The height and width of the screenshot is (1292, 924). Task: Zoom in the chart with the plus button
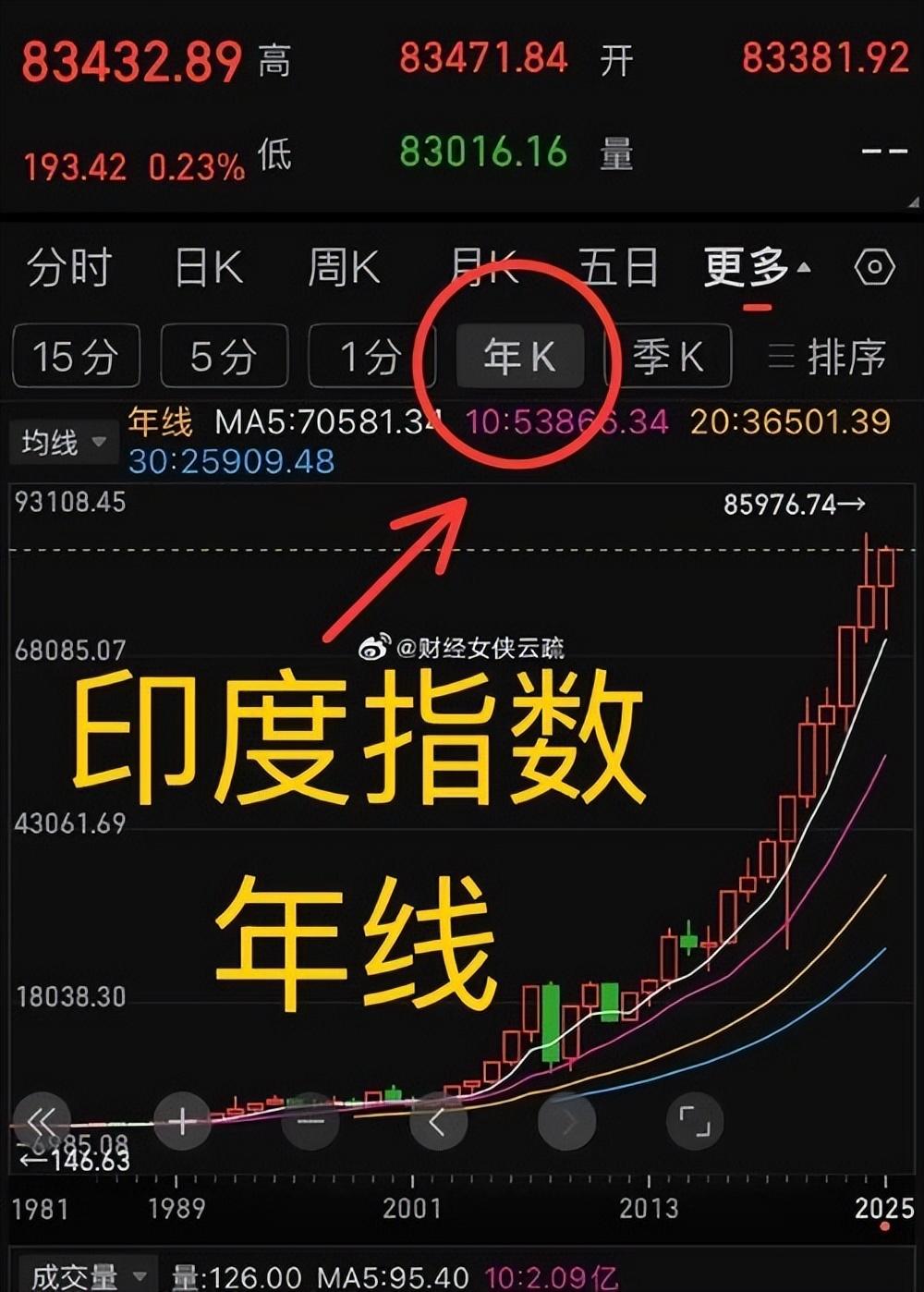tap(182, 1122)
